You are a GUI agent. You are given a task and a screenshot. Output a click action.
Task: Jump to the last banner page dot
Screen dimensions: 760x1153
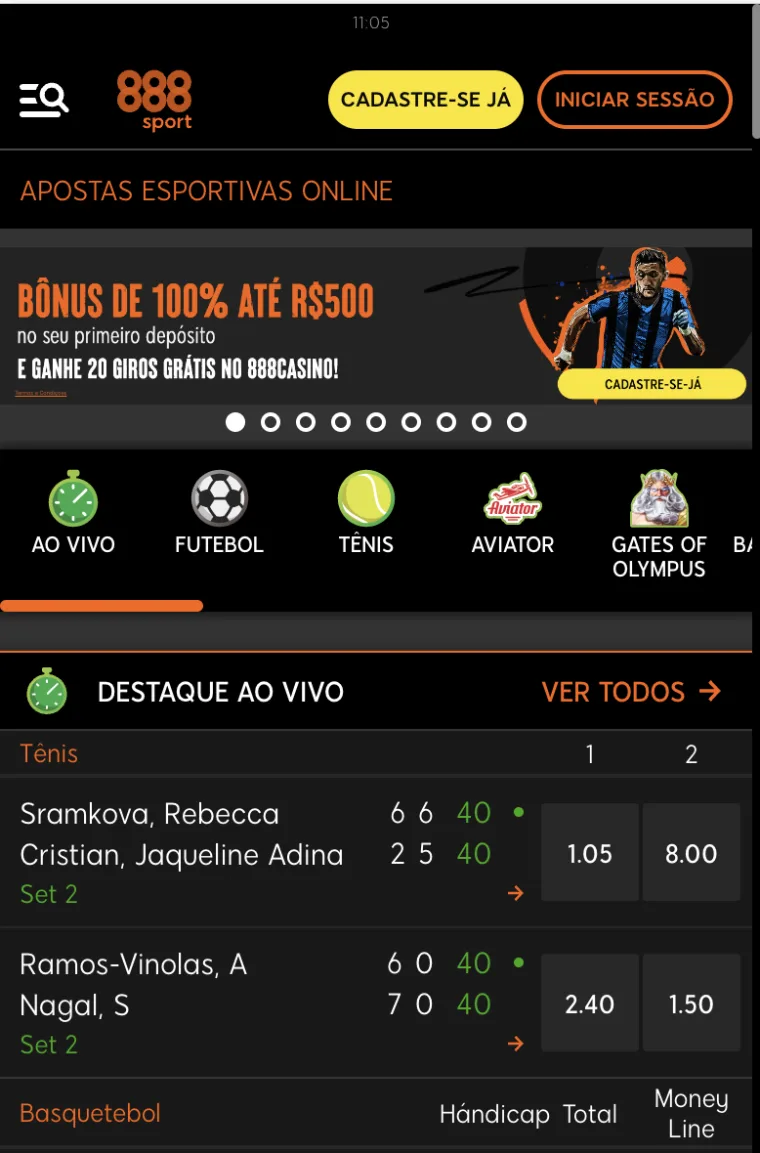click(517, 422)
